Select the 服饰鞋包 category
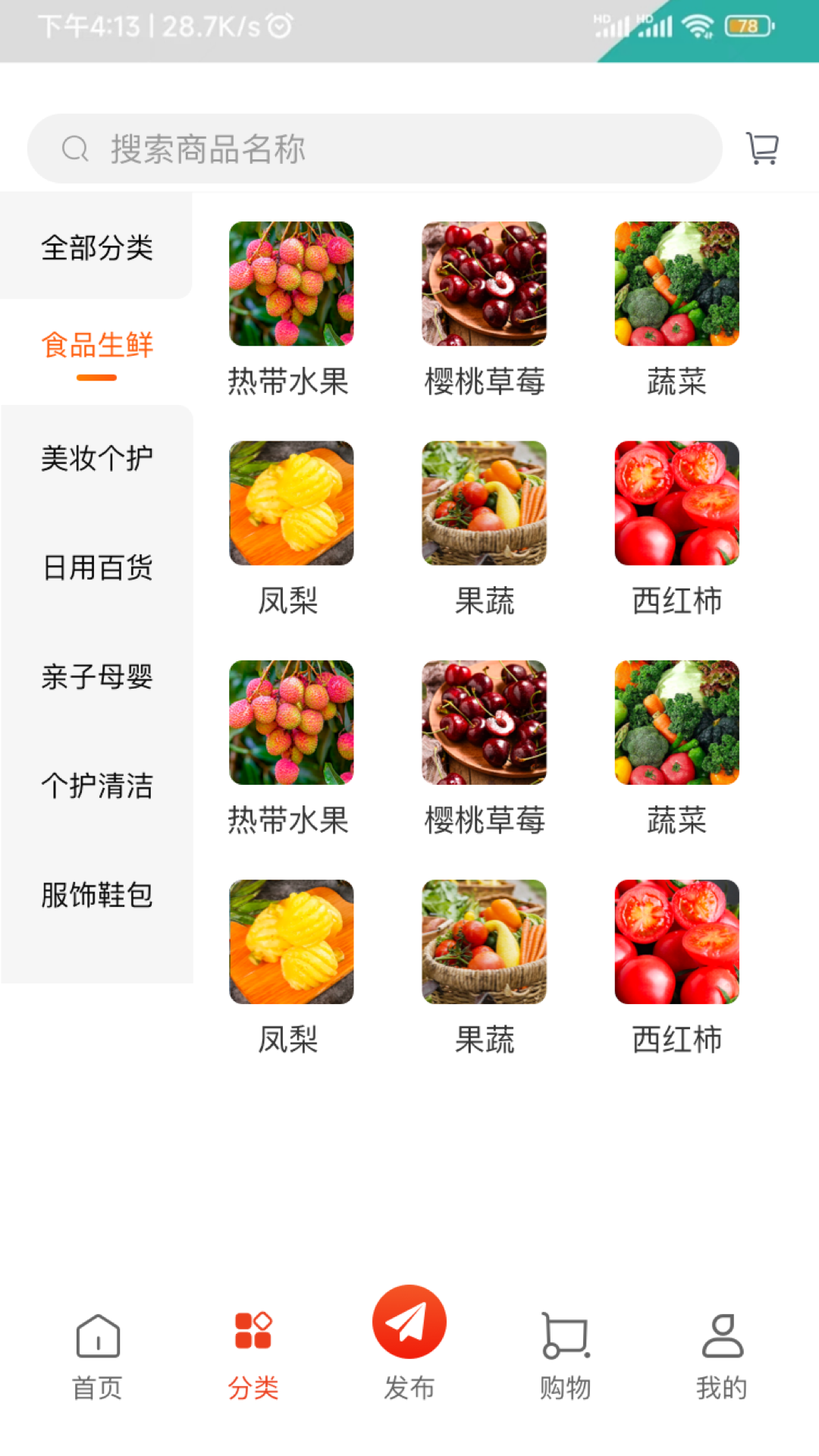This screenshot has height=1456, width=819. click(98, 895)
